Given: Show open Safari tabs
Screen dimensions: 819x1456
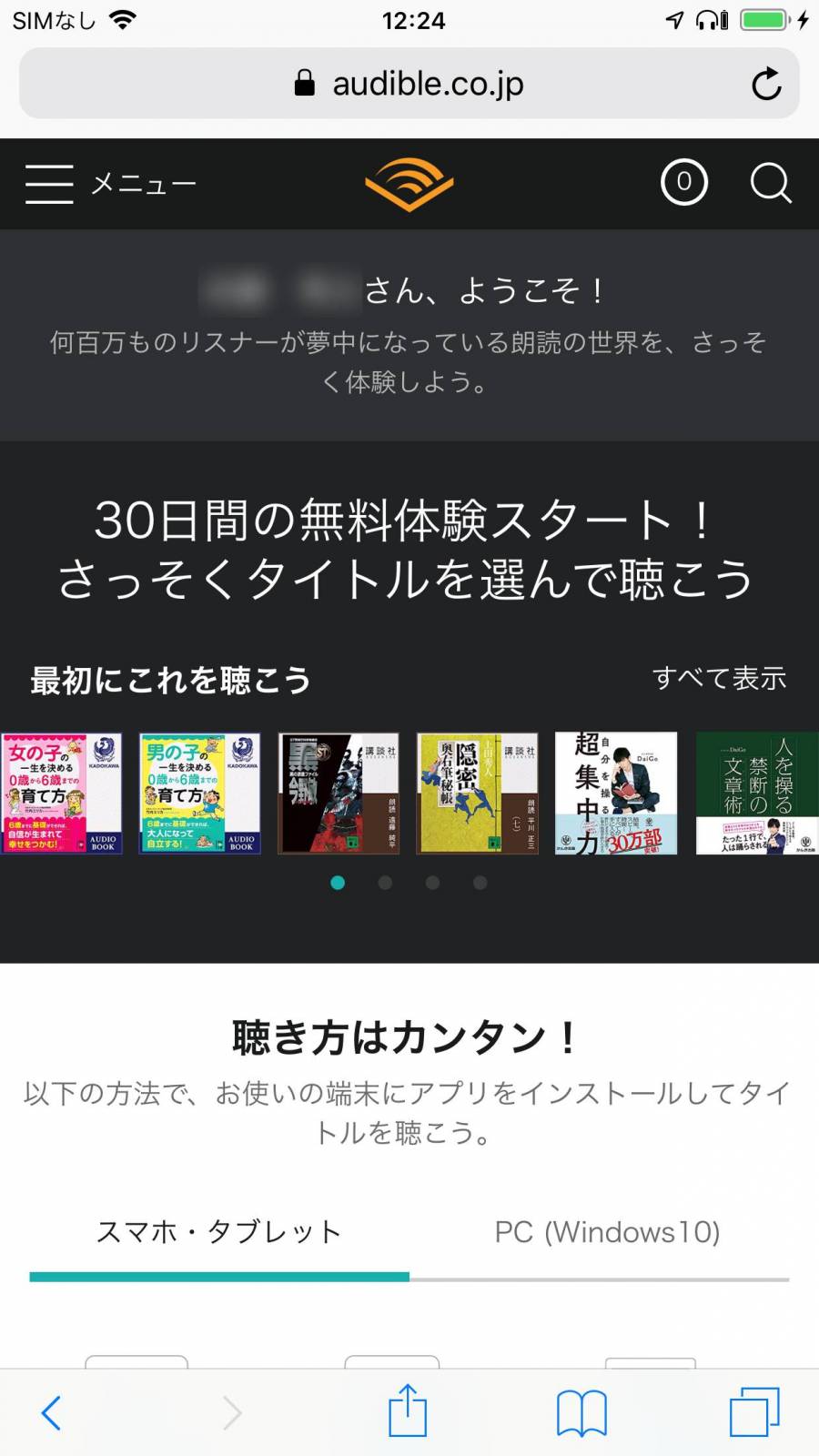Looking at the screenshot, I should coord(754,1412).
